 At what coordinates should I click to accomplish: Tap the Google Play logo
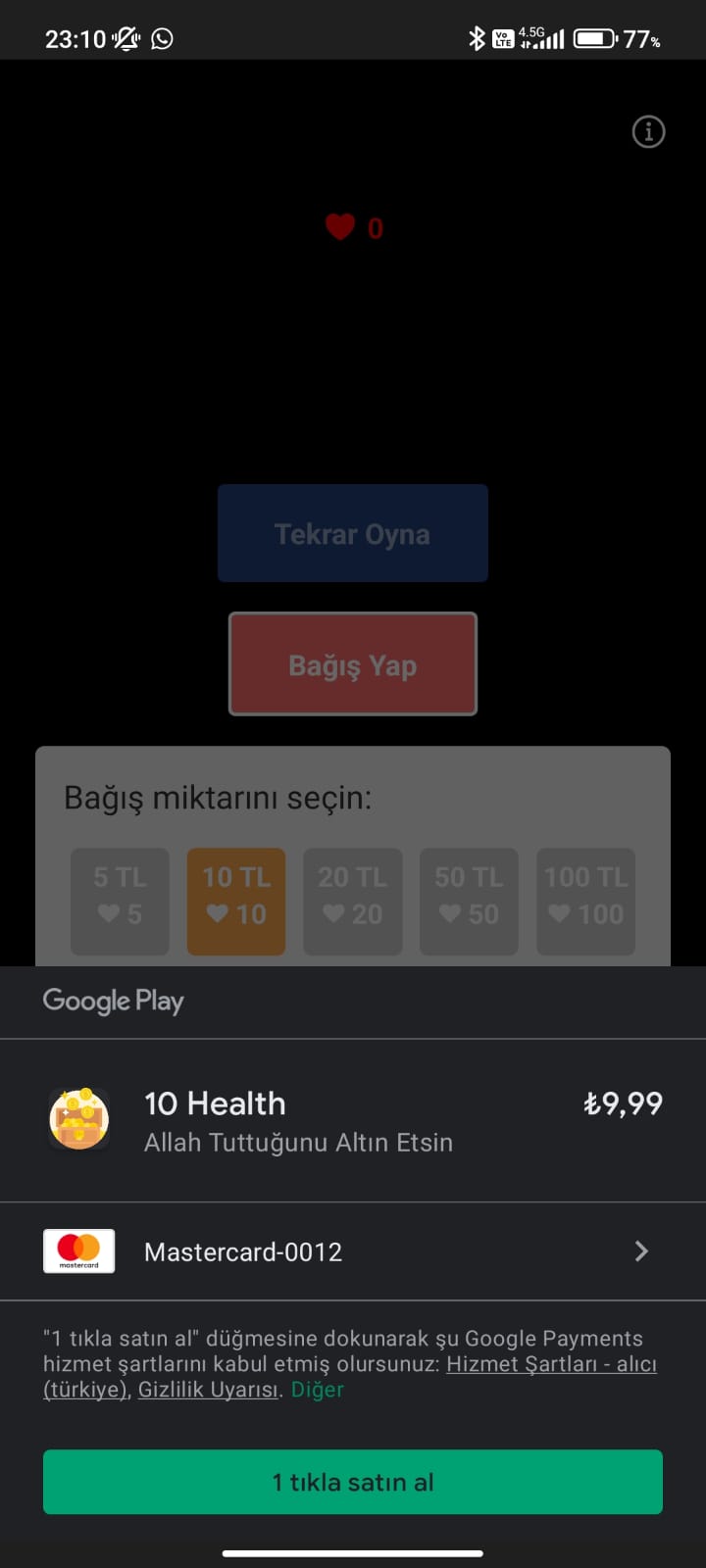(x=113, y=1001)
